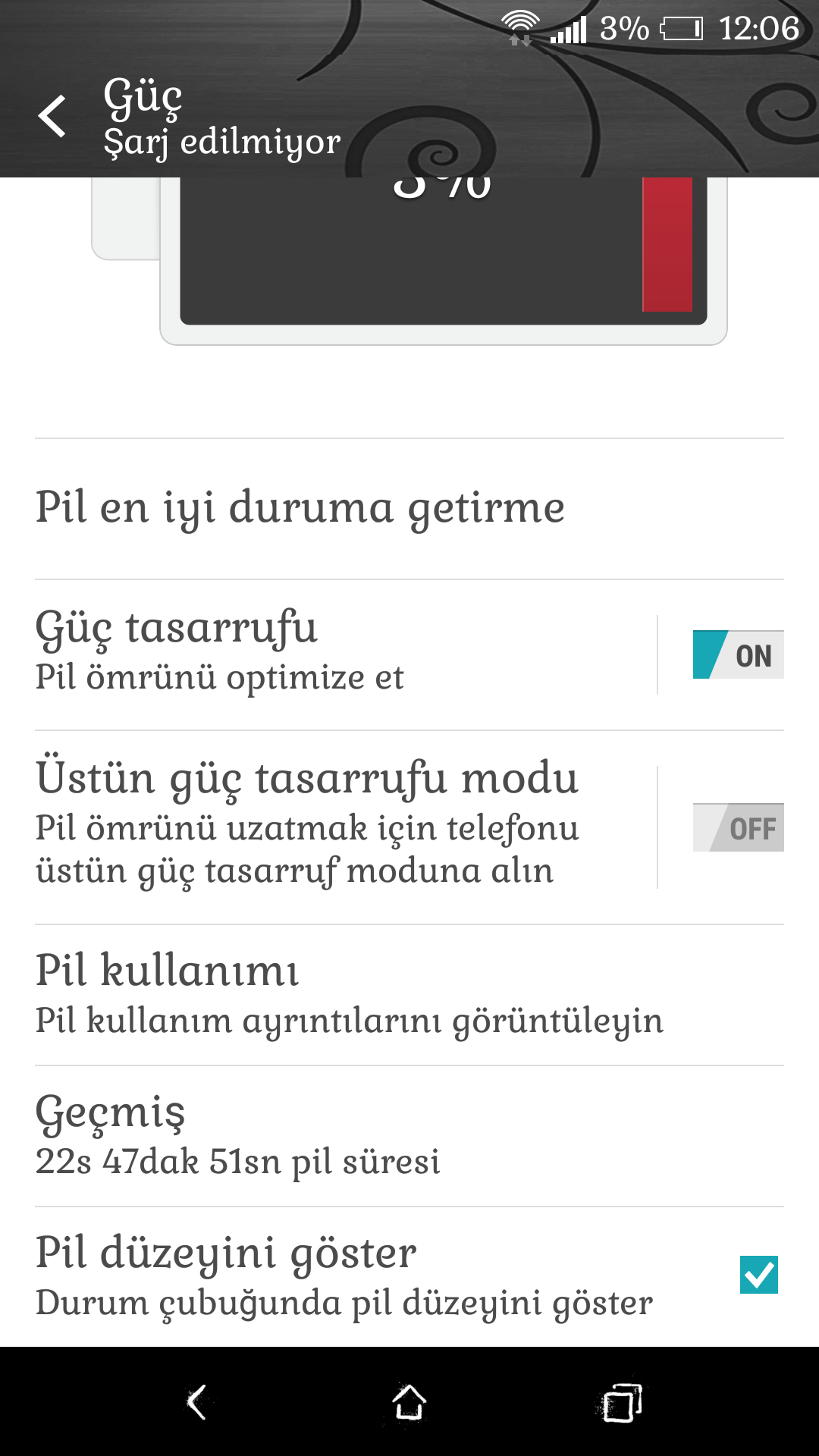Open Üstün güç tasarrufu modu details

(345, 827)
